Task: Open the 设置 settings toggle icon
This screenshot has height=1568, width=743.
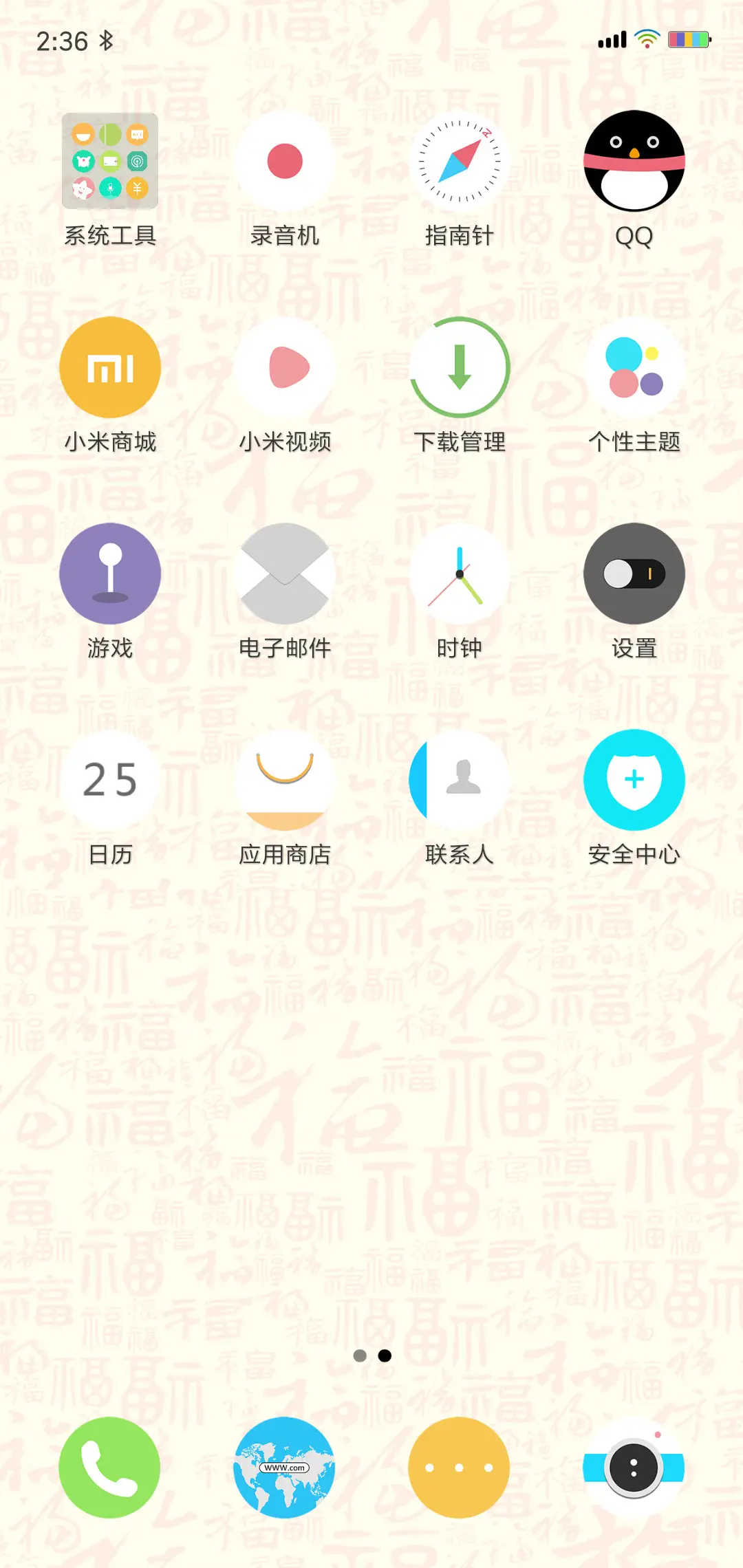Action: point(634,573)
